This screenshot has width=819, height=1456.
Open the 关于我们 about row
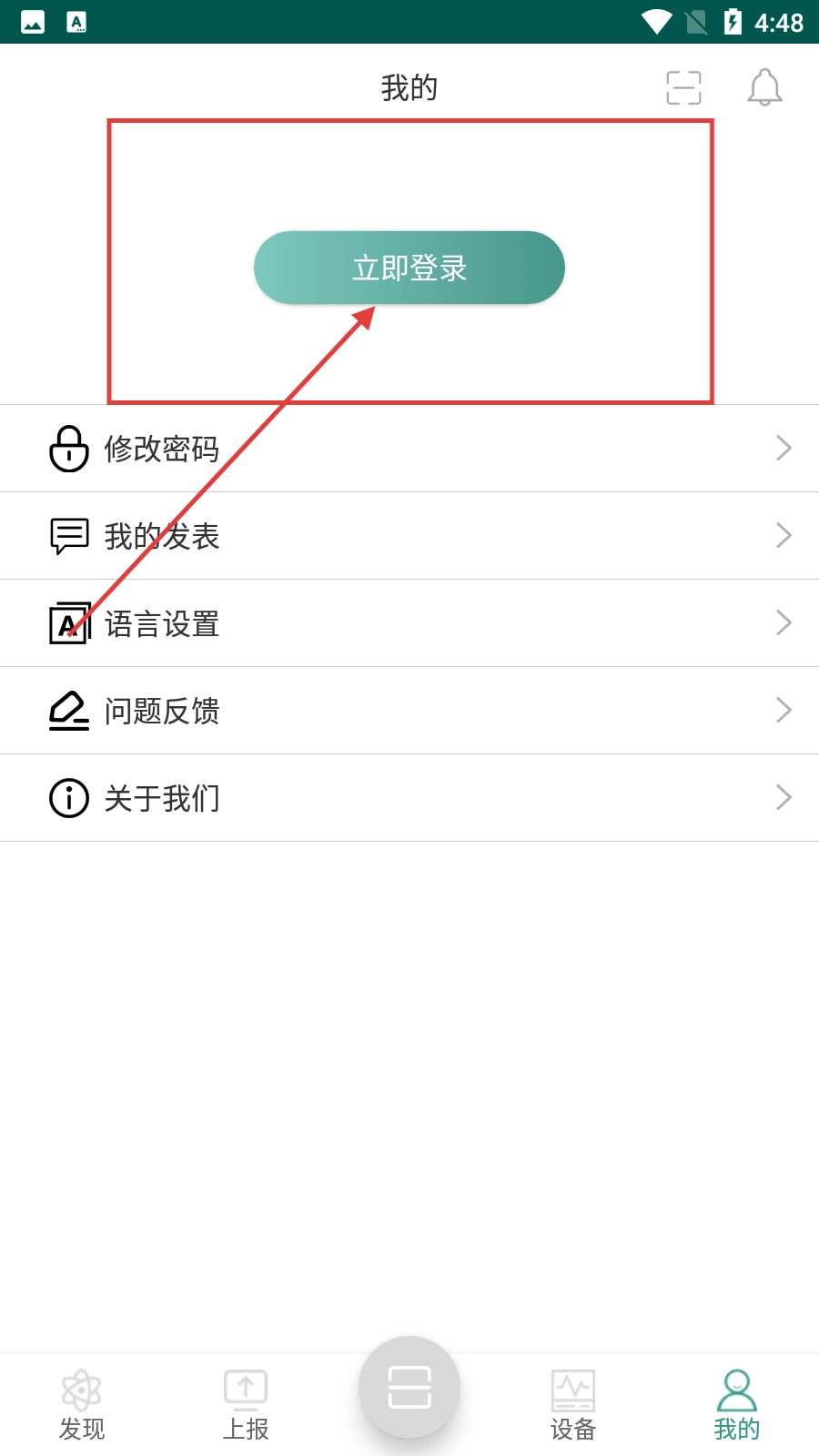[x=409, y=798]
